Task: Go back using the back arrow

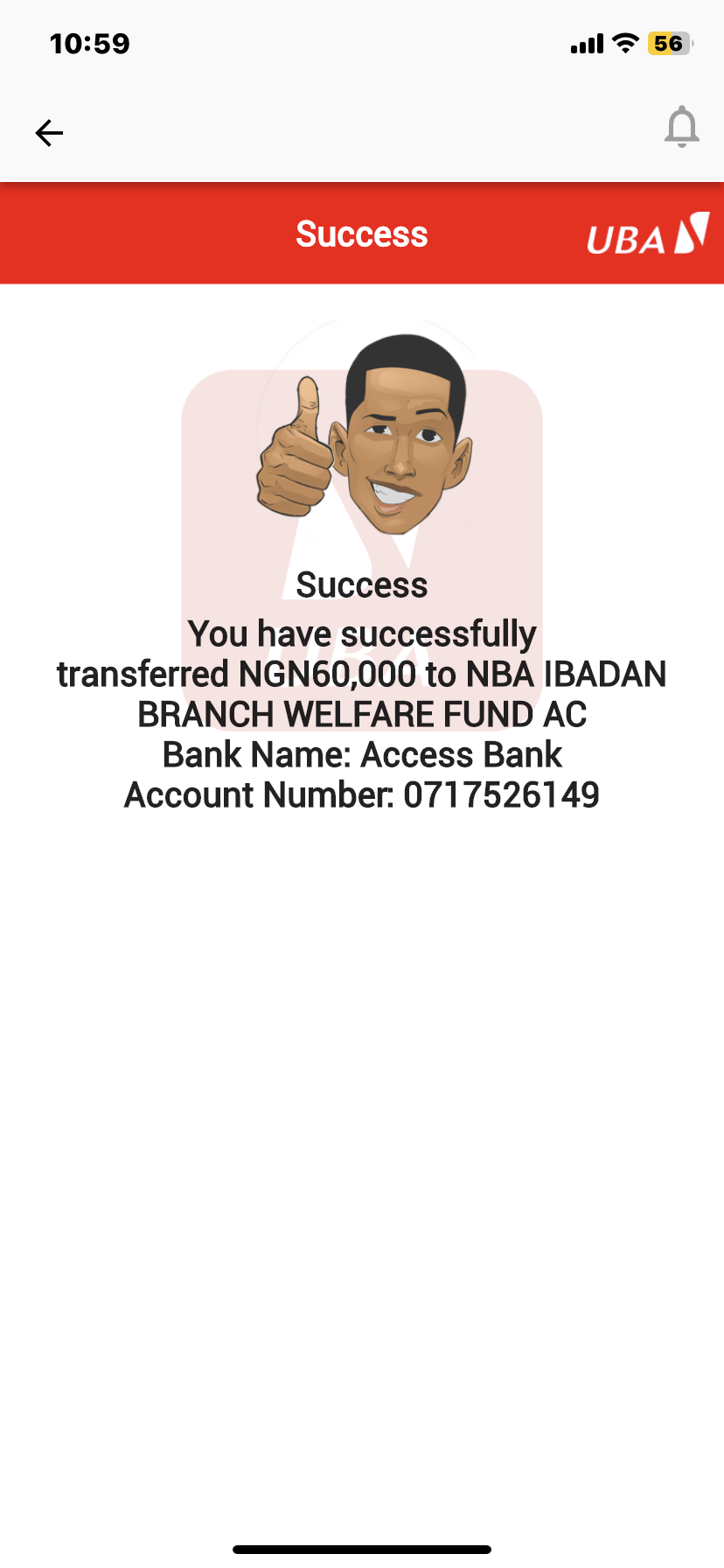Action: point(49,133)
